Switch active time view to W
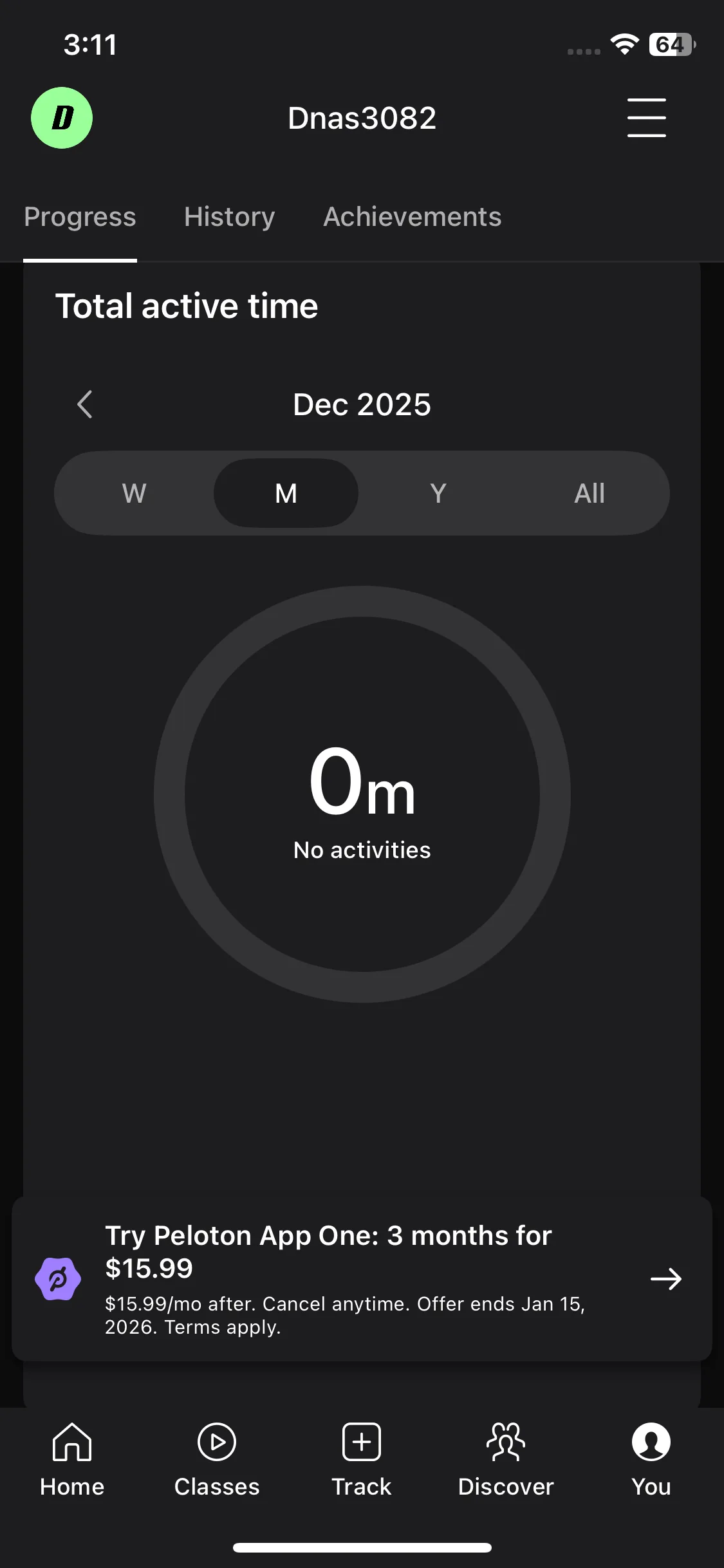Viewport: 724px width, 1568px height. pyautogui.click(x=134, y=494)
